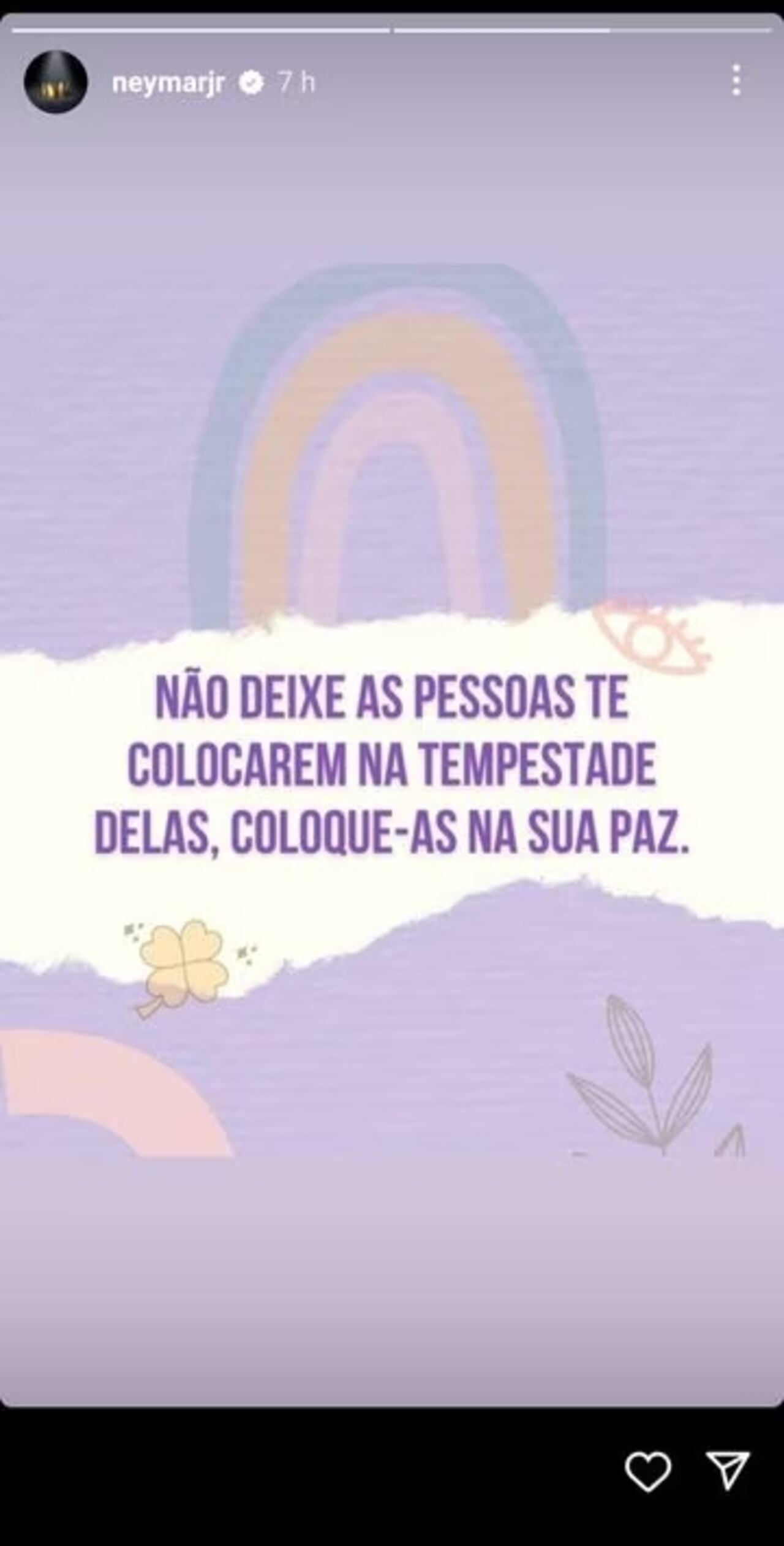The image size is (784, 1546).
Task: Open neymarjr's profile picture
Action: [55, 81]
